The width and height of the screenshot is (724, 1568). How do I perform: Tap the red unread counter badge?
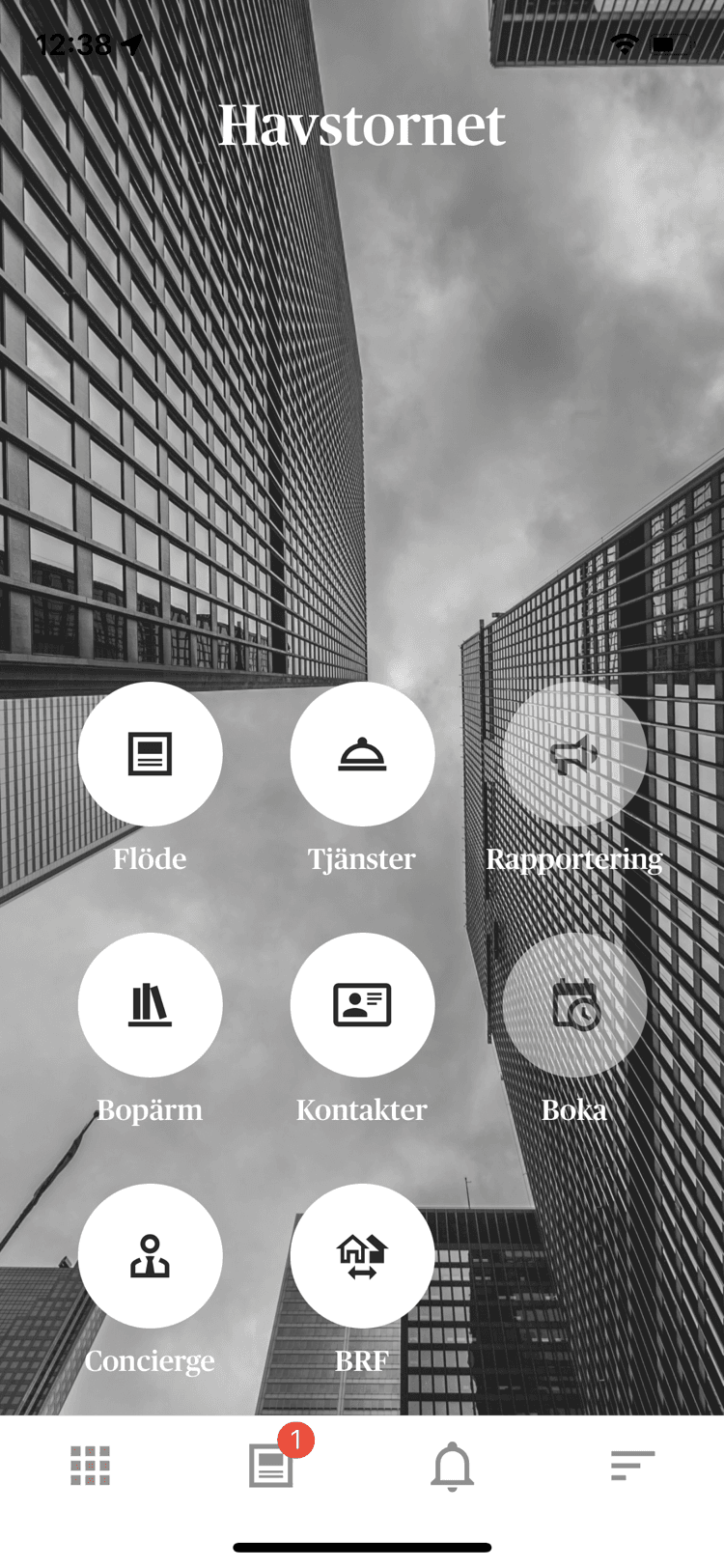pos(294,1442)
